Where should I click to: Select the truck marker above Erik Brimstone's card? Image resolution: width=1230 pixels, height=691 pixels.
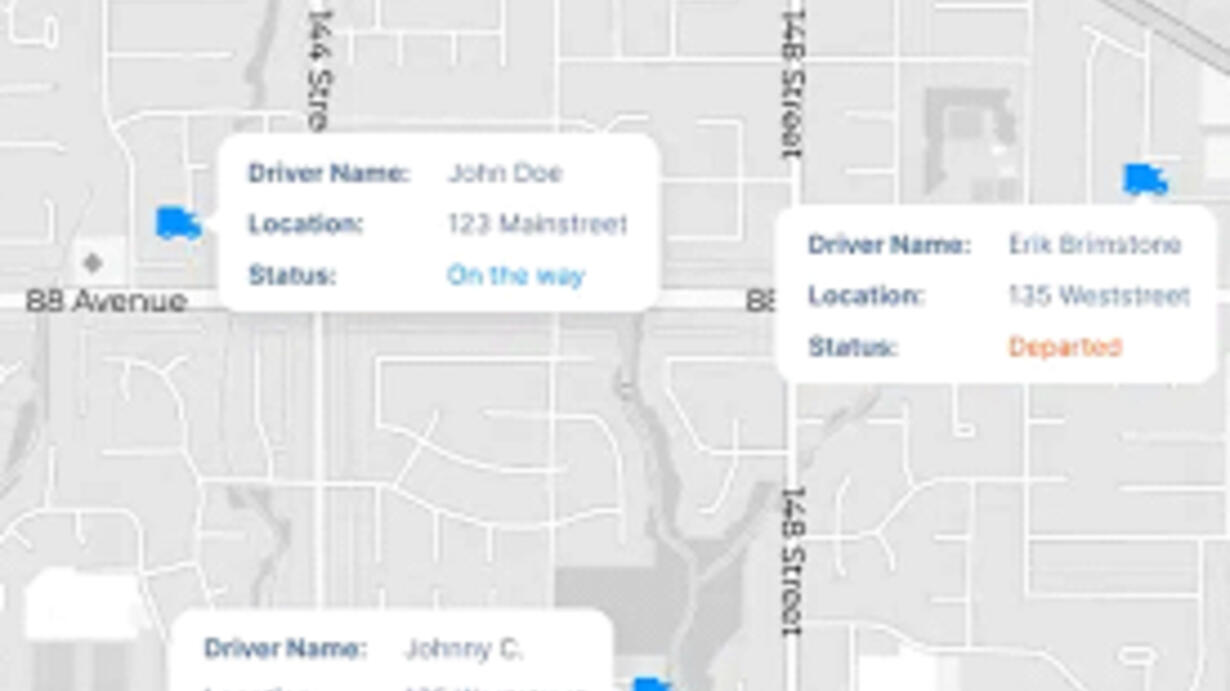[1144, 180]
